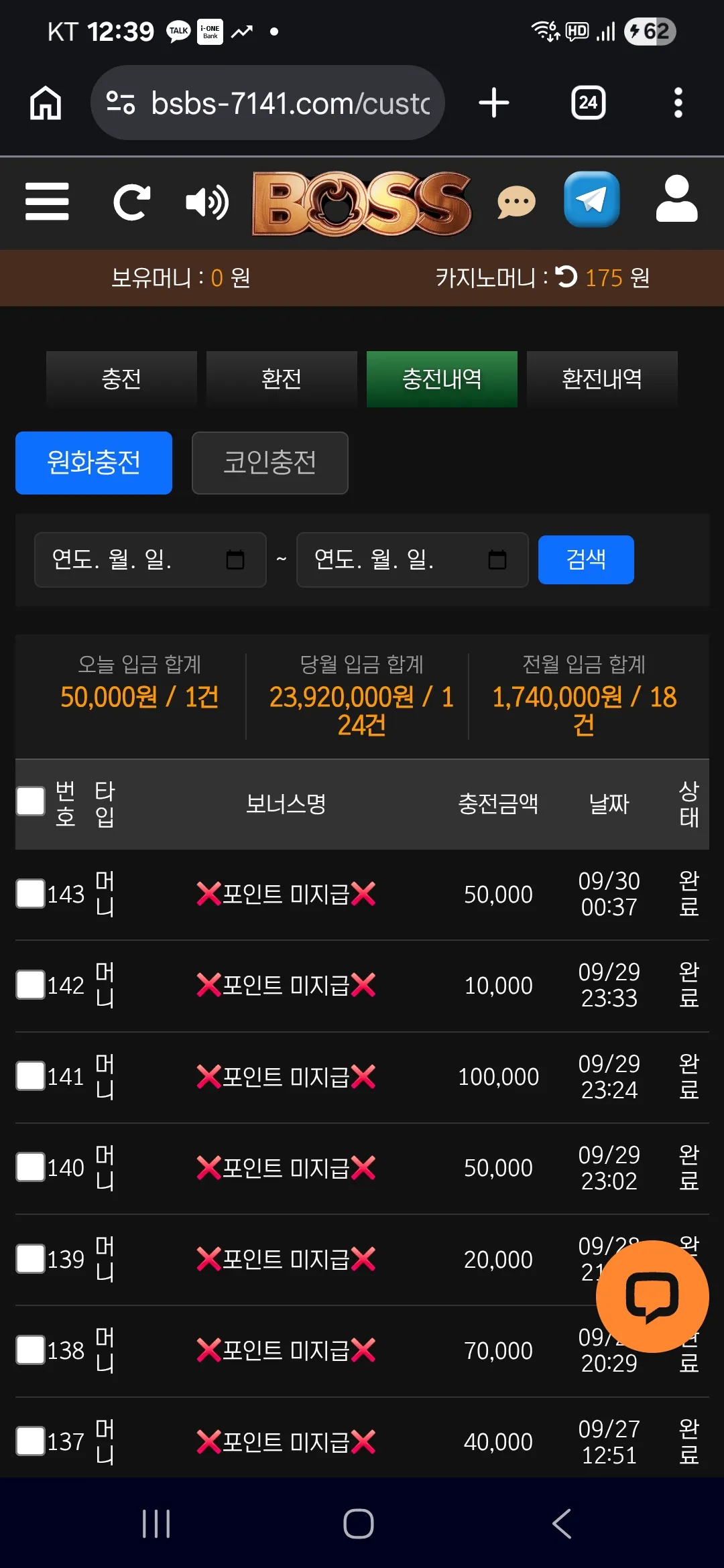Toggle the sound speaker icon
This screenshot has width=724, height=1568.
(207, 202)
